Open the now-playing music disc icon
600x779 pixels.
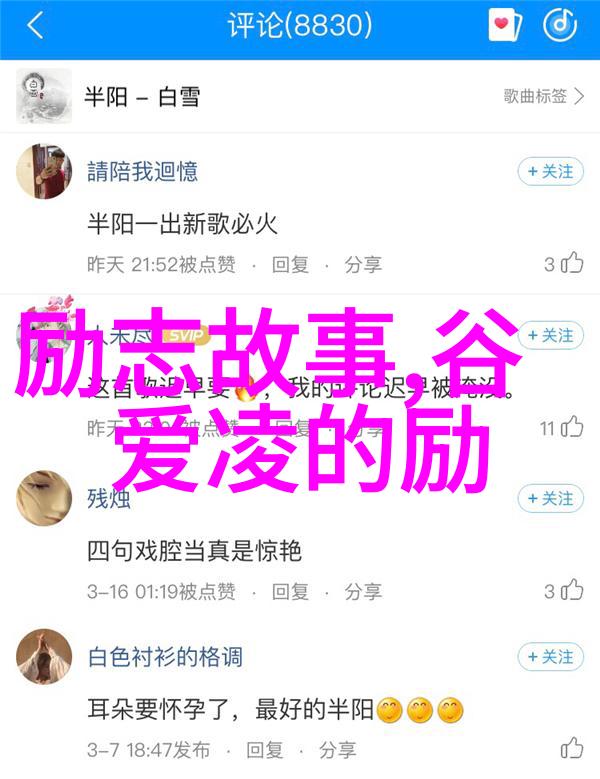(560, 27)
